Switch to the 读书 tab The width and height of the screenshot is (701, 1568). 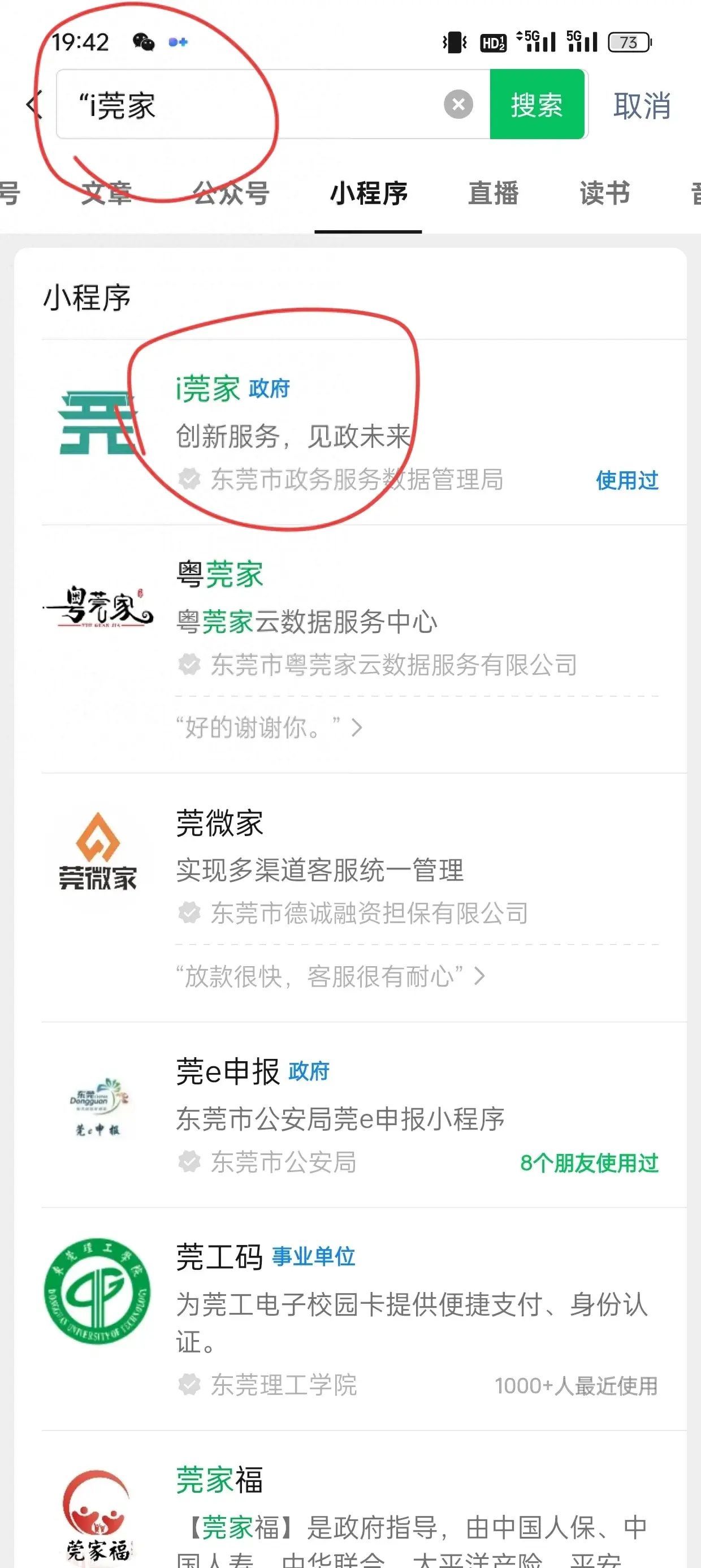click(604, 193)
